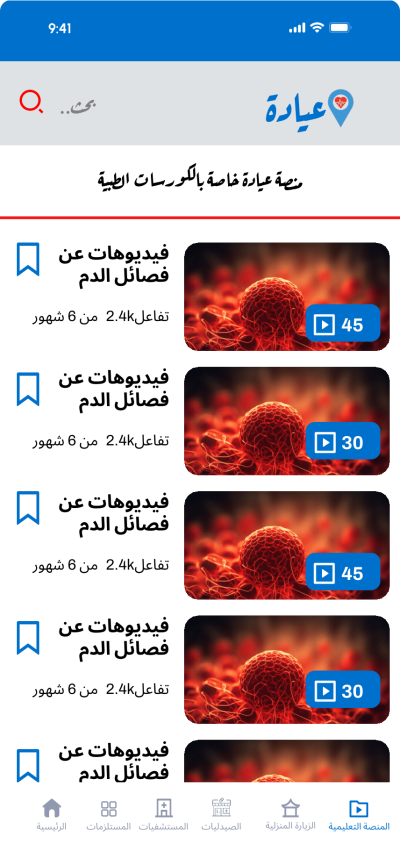Switch to the المنصة التعليمية tab
Viewport: 400px width, 865px height.
(x=359, y=816)
